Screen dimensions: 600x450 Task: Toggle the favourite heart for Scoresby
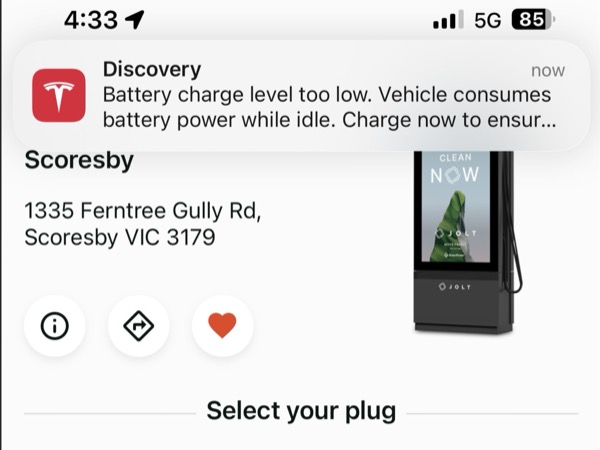click(222, 326)
